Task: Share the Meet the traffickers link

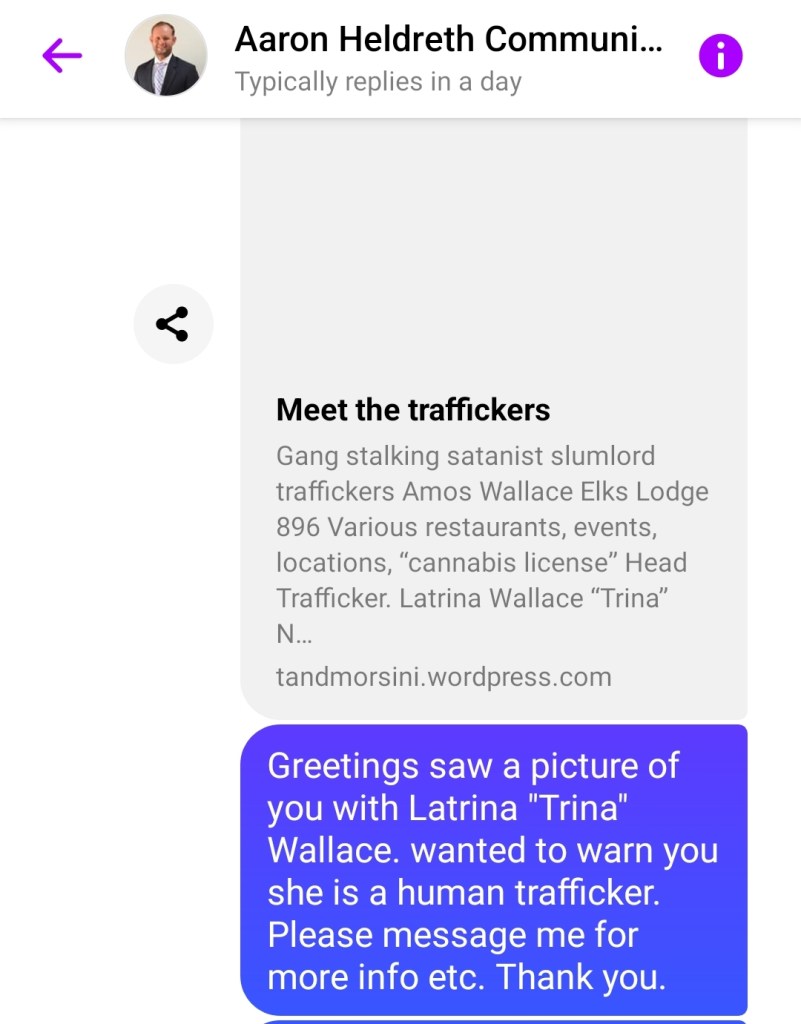Action: tap(173, 324)
